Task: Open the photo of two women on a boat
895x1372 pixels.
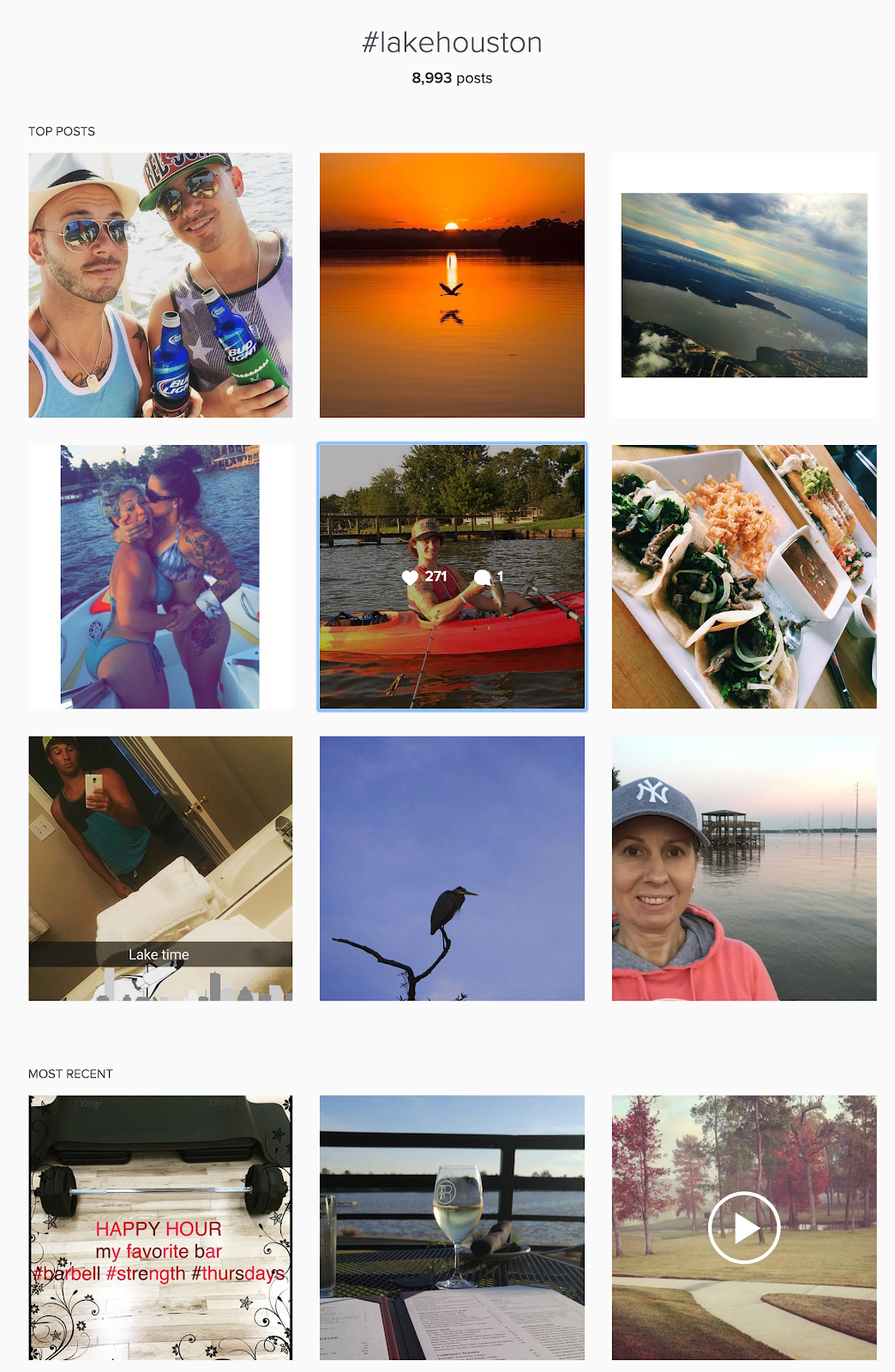Action: pyautogui.click(x=160, y=576)
